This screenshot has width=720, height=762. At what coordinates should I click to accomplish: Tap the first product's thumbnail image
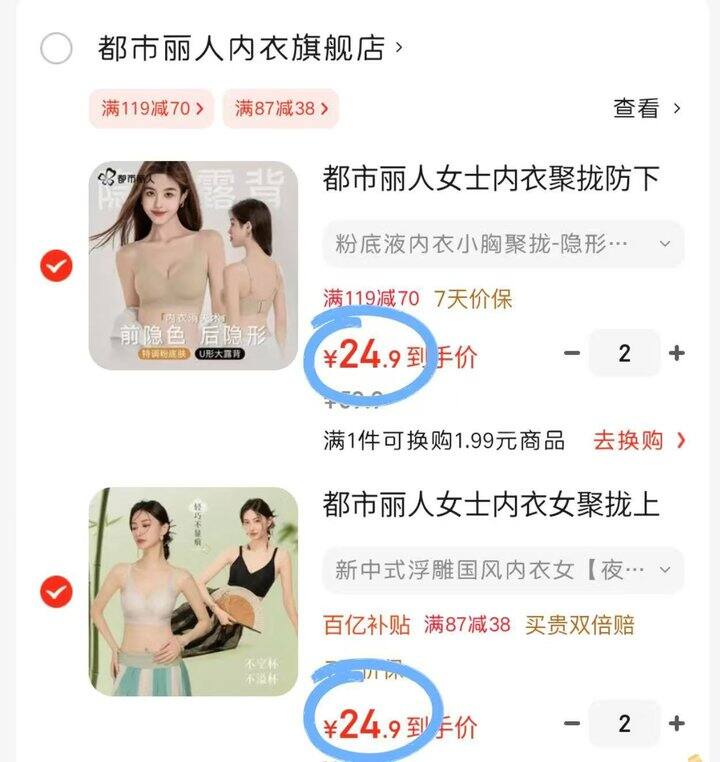coord(188,267)
